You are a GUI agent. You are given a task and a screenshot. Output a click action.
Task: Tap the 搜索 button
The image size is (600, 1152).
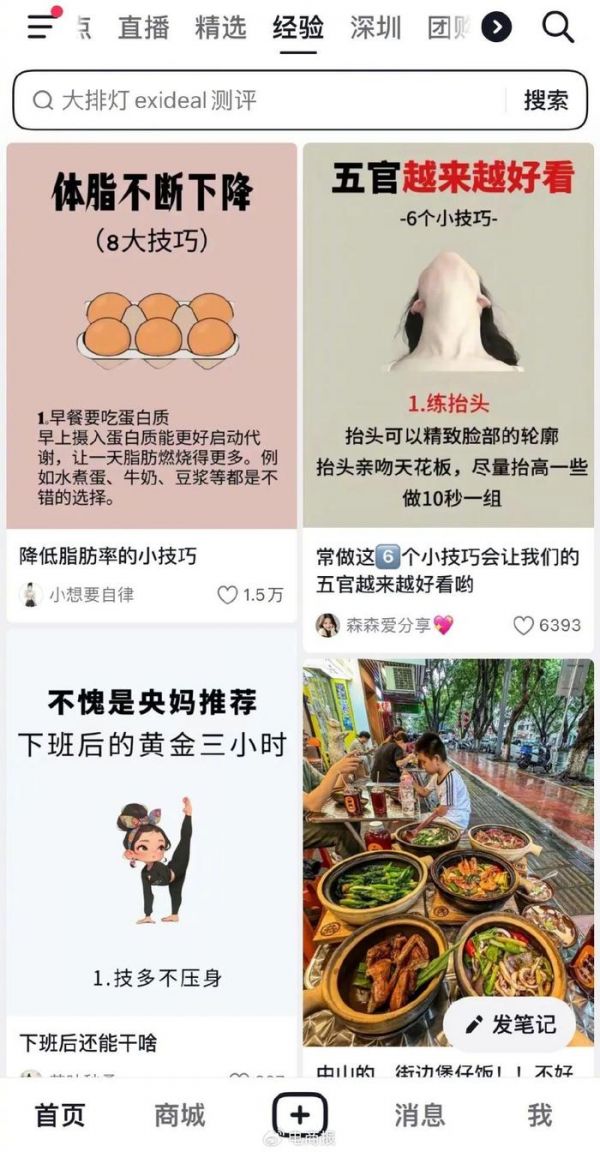[x=546, y=100]
